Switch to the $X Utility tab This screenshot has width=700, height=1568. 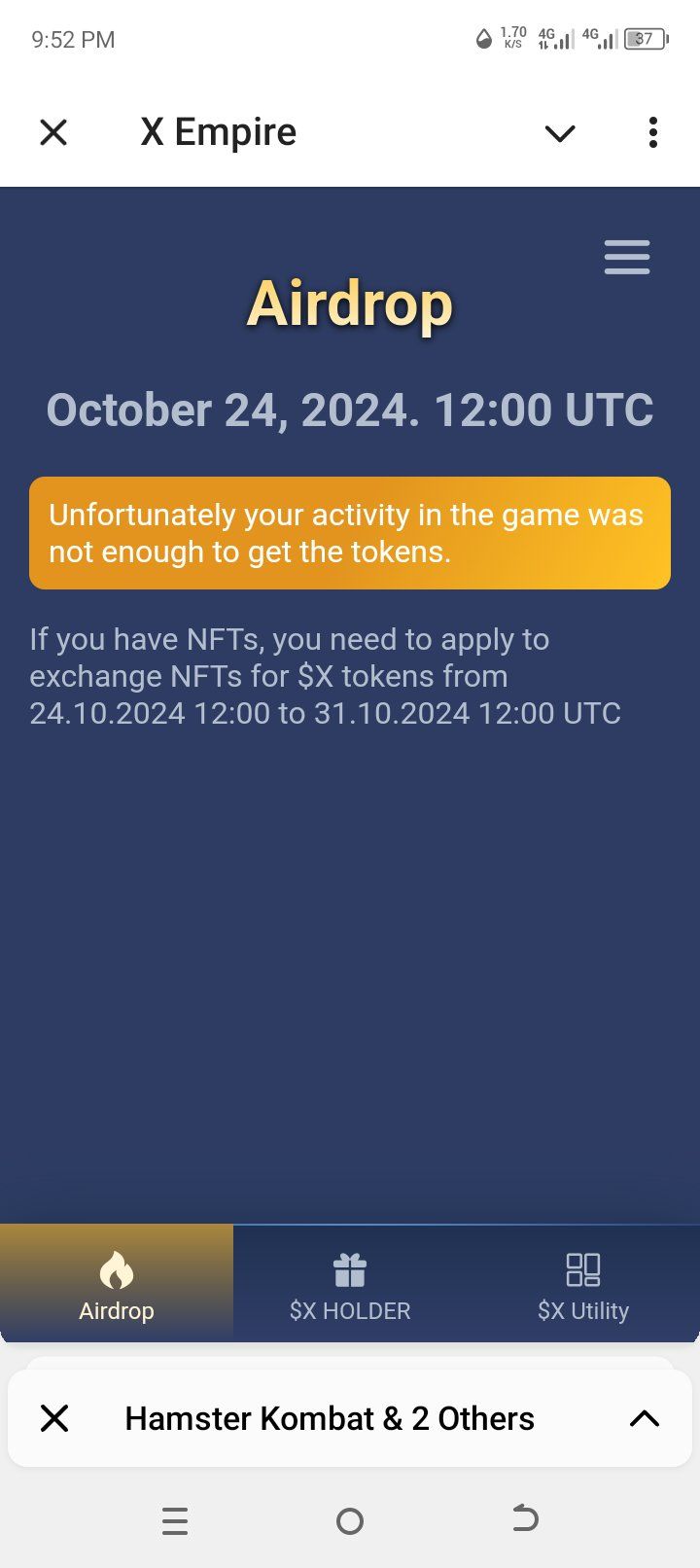click(x=583, y=1284)
